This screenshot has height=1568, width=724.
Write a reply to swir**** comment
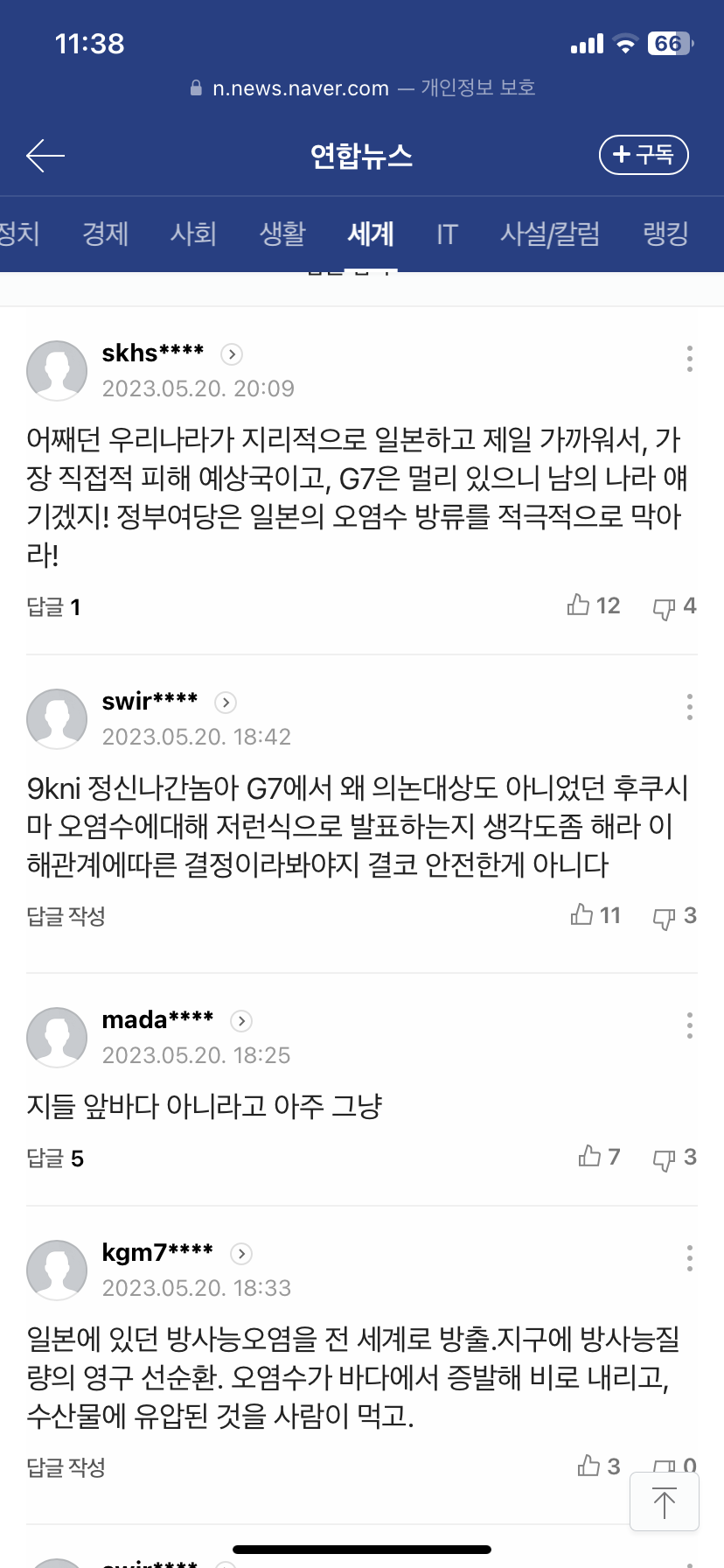tap(66, 916)
